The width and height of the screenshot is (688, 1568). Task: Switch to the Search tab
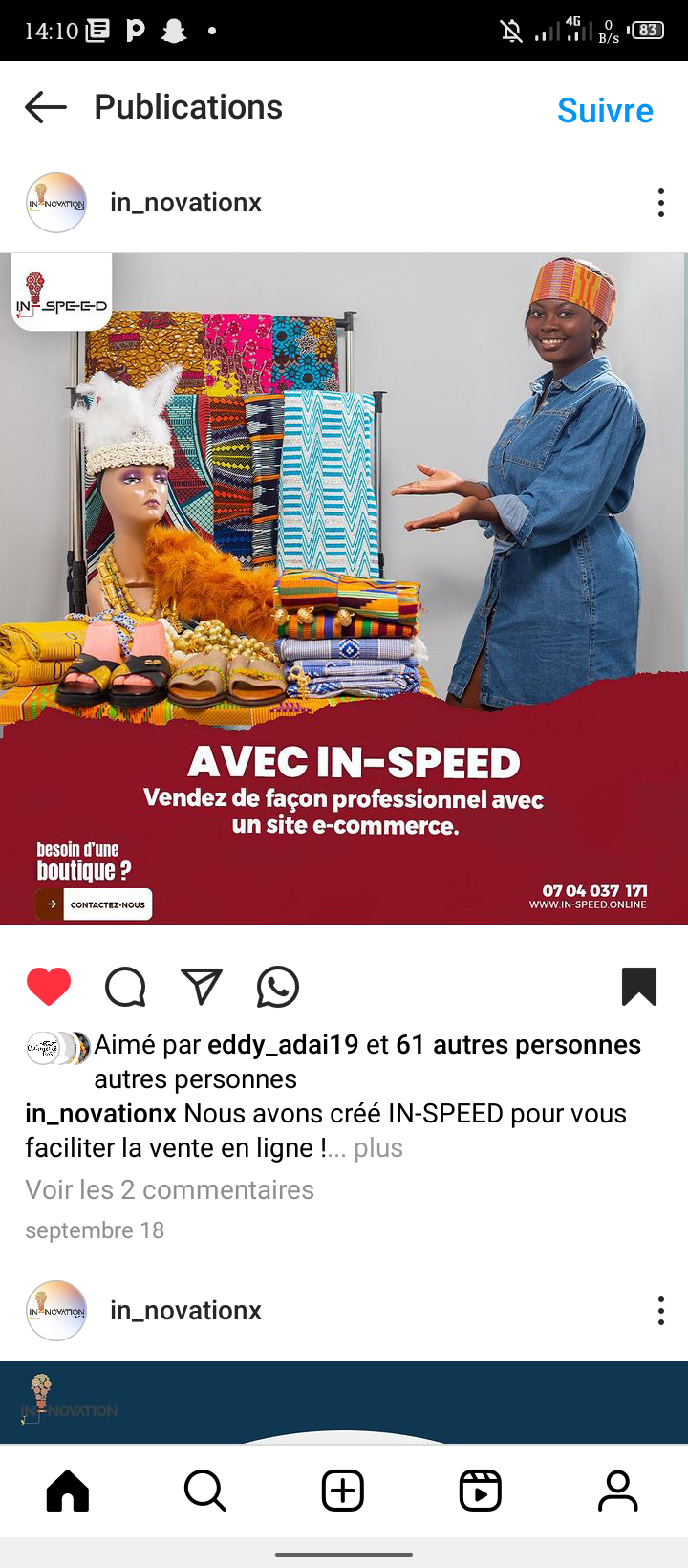click(x=205, y=1491)
